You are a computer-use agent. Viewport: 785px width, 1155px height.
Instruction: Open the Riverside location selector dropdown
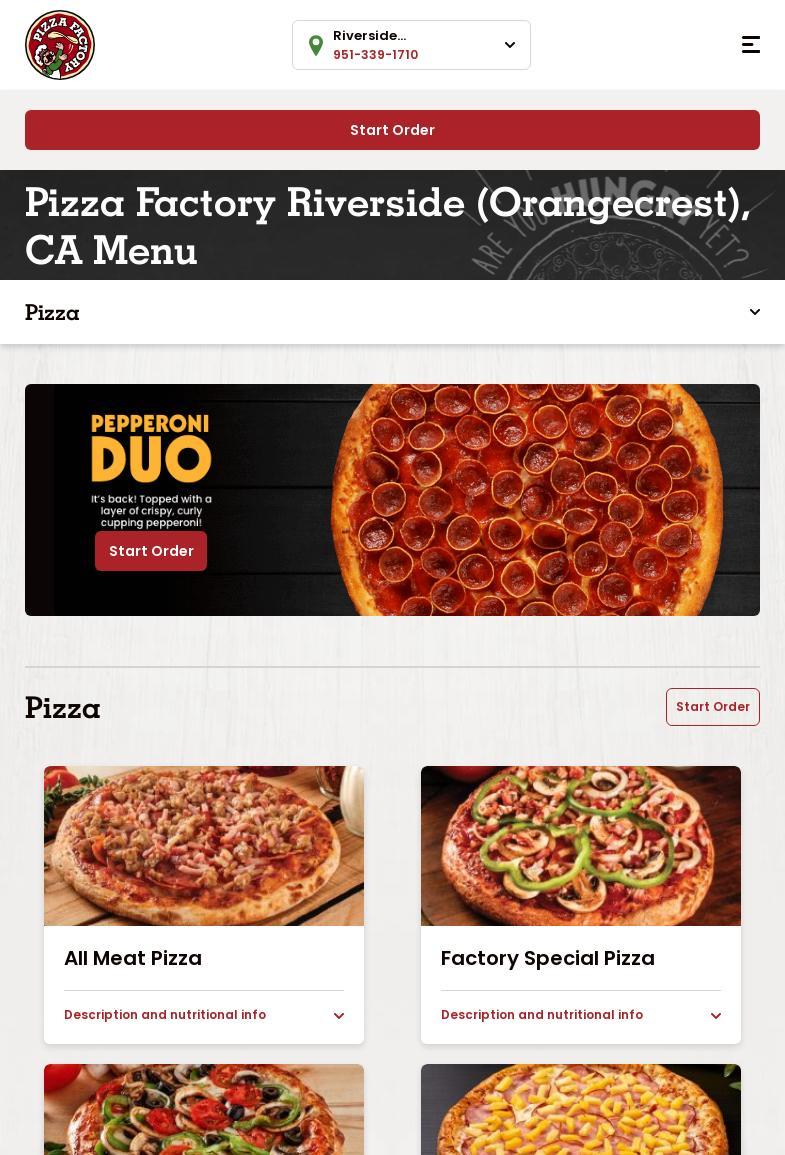pyautogui.click(x=509, y=45)
